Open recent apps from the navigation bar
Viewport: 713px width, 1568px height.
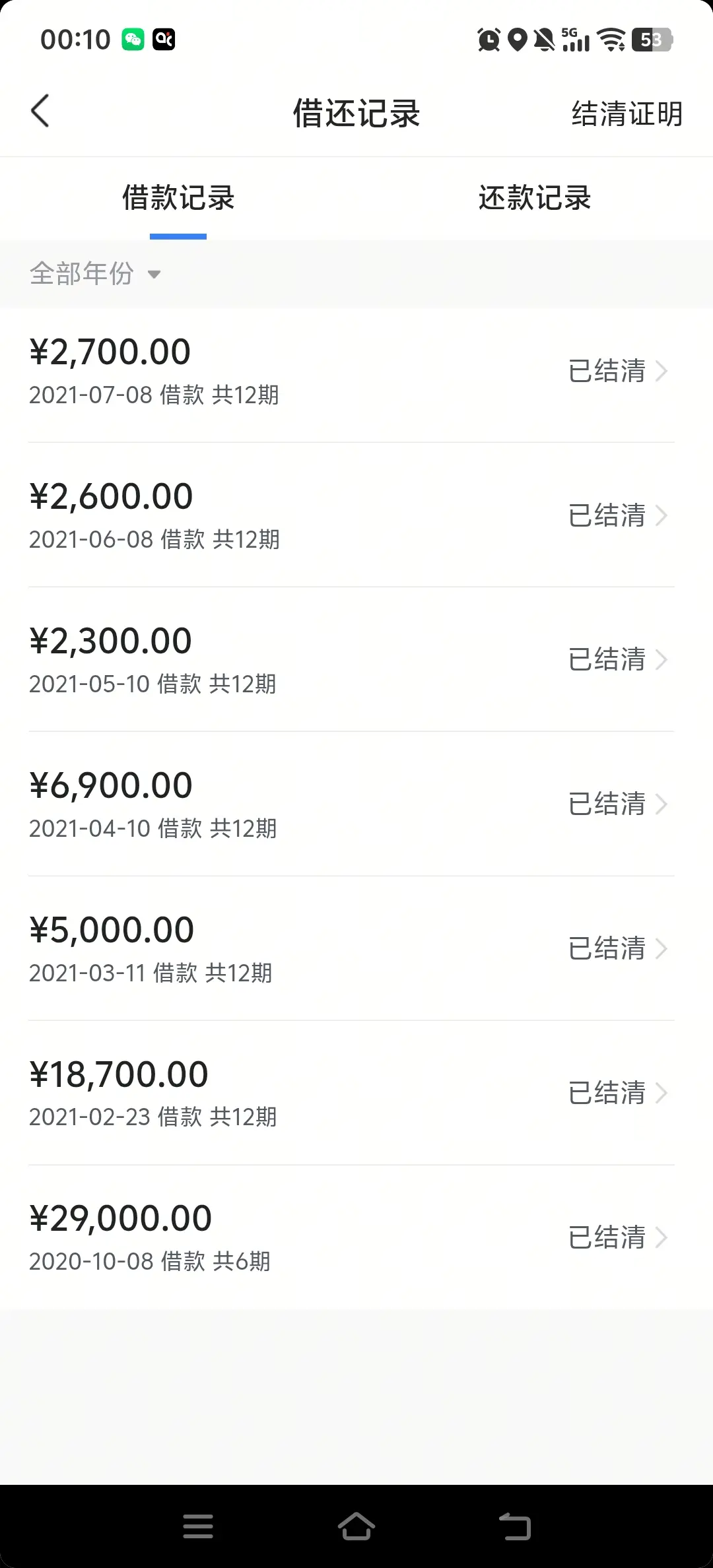pyautogui.click(x=198, y=1526)
